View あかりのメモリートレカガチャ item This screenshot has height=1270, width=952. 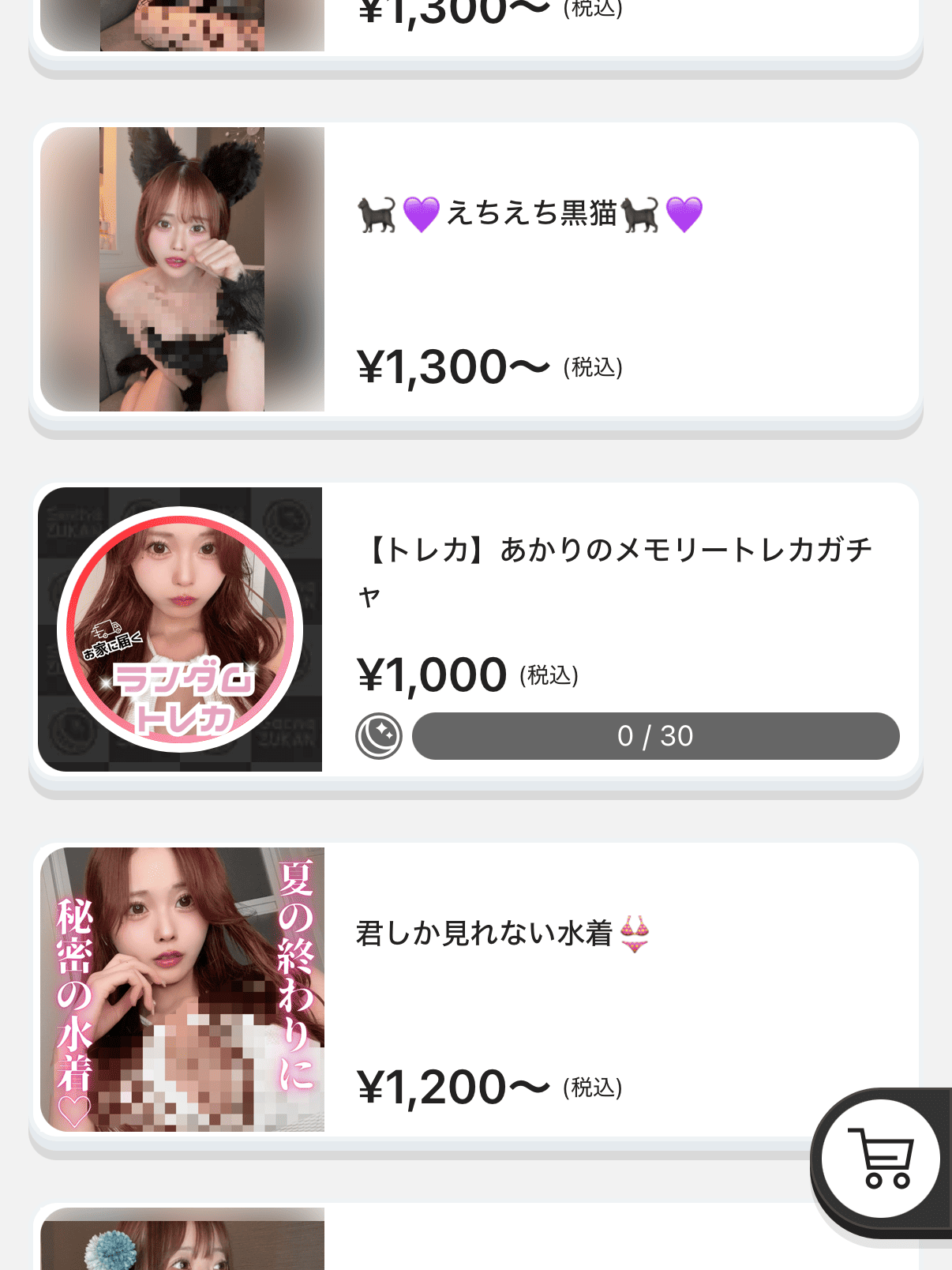pos(614,570)
